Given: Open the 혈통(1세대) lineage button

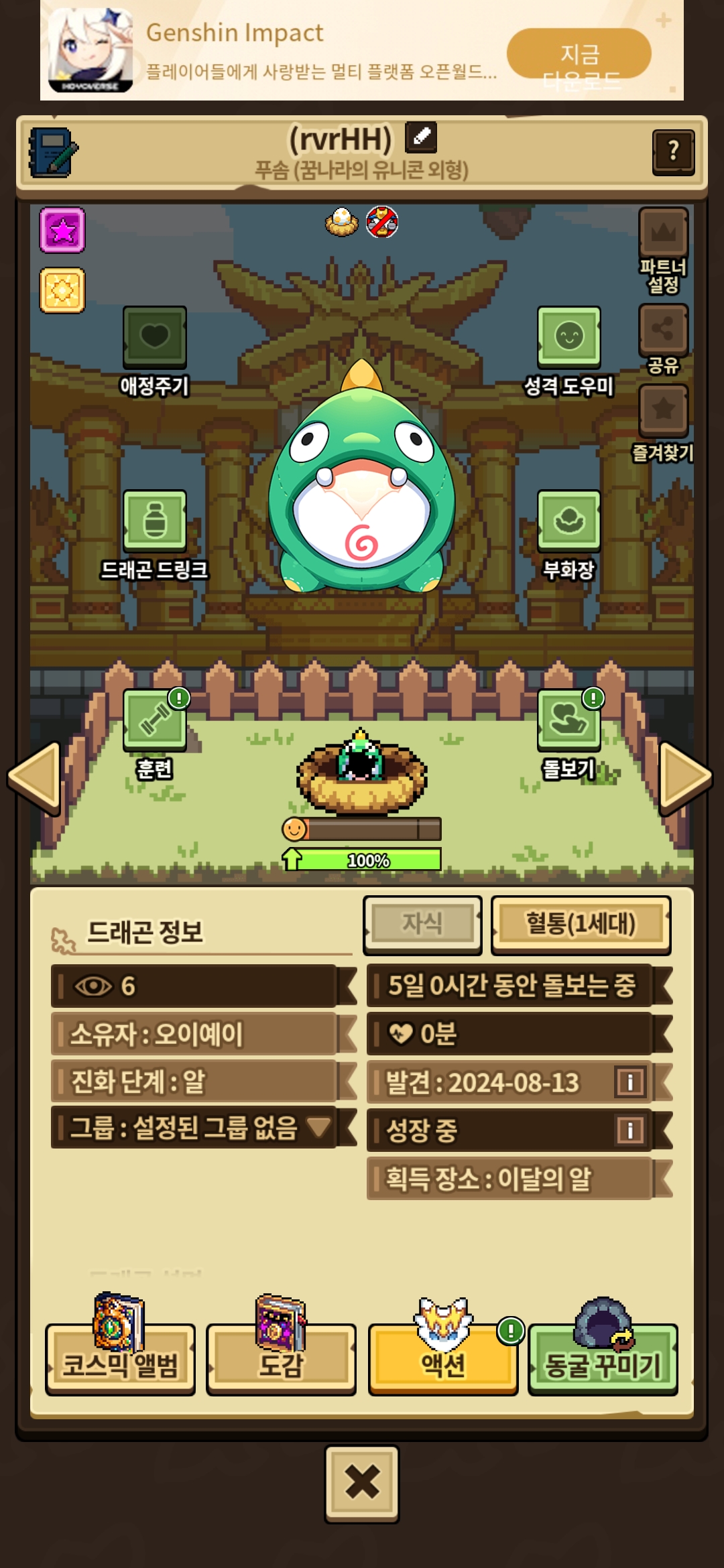Looking at the screenshot, I should [581, 924].
